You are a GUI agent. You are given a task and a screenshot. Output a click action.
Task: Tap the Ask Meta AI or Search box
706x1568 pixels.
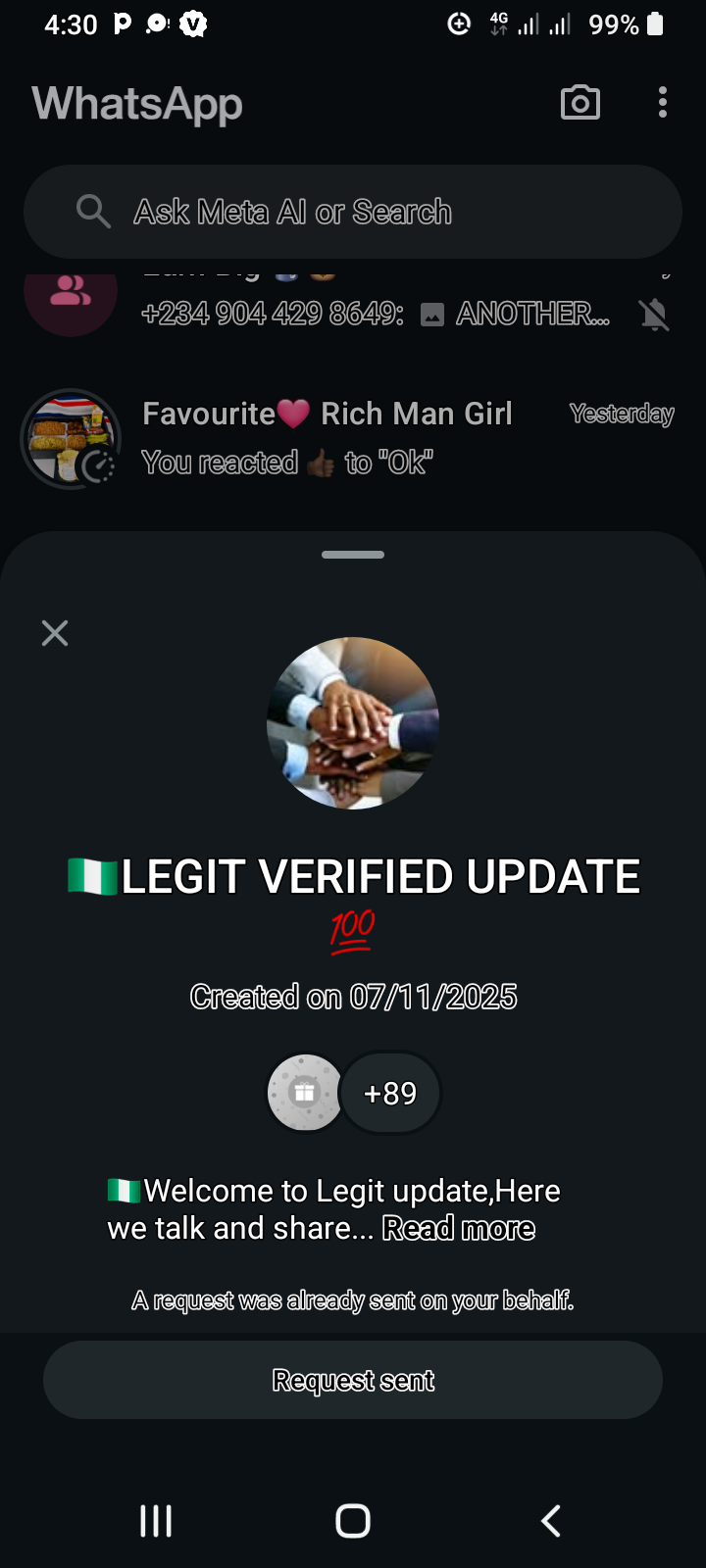pyautogui.click(x=353, y=212)
